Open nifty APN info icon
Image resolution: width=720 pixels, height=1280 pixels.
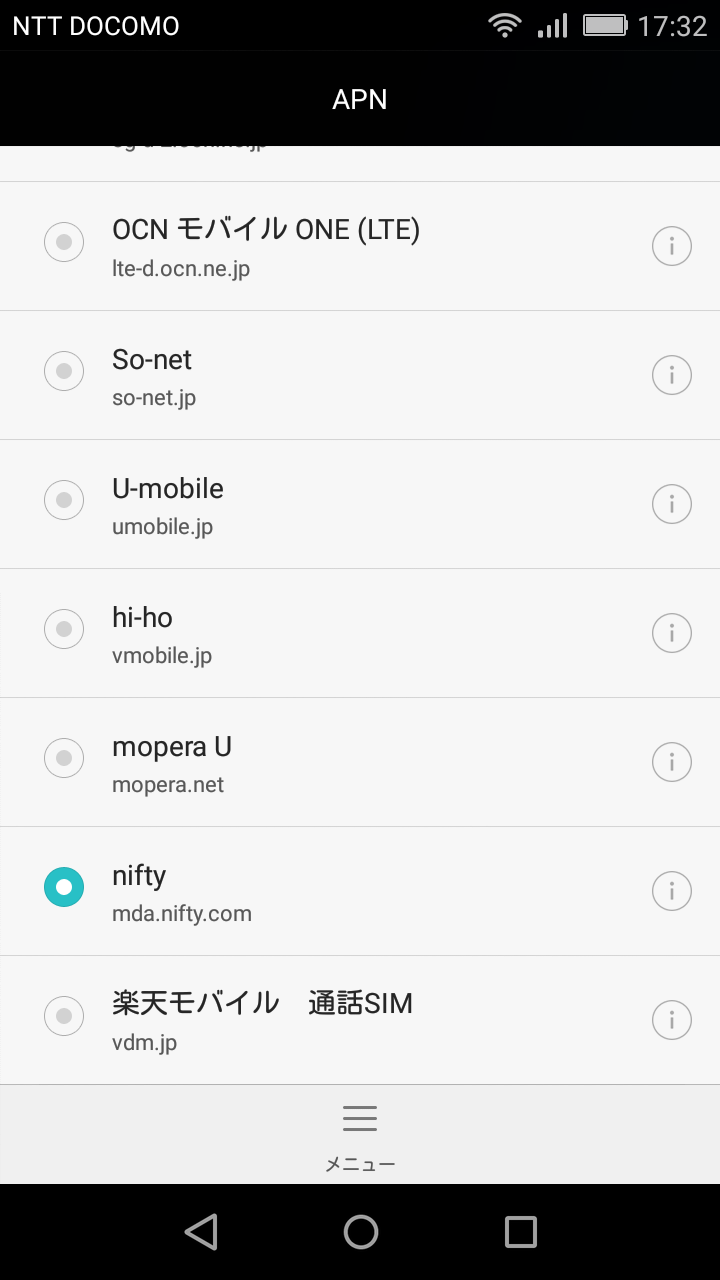pyautogui.click(x=672, y=890)
